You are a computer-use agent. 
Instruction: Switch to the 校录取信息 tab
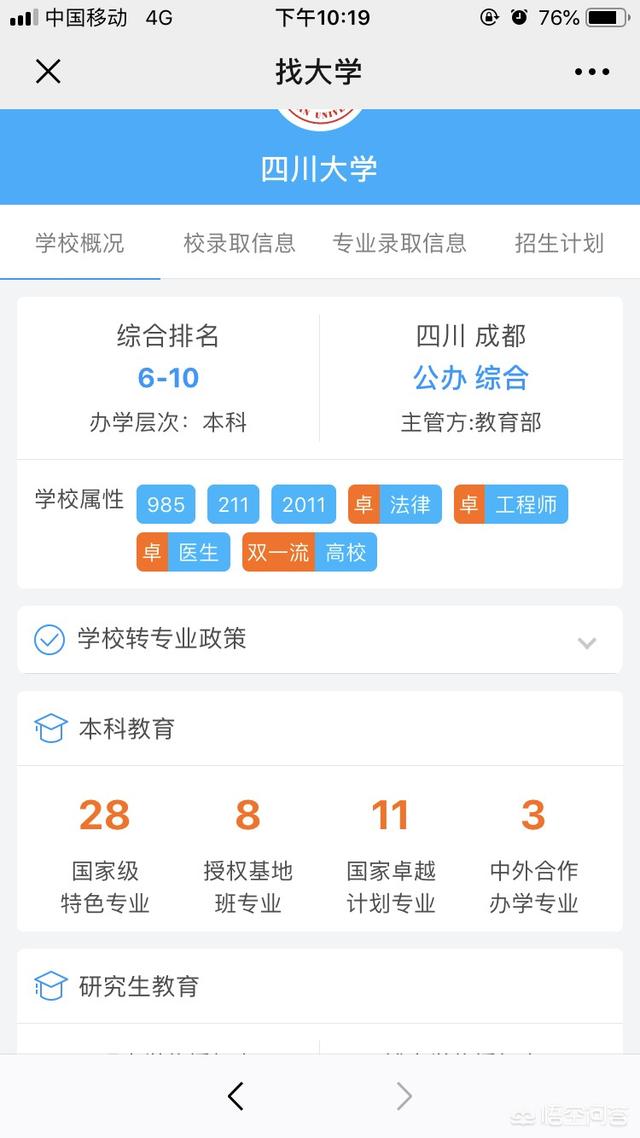(239, 243)
